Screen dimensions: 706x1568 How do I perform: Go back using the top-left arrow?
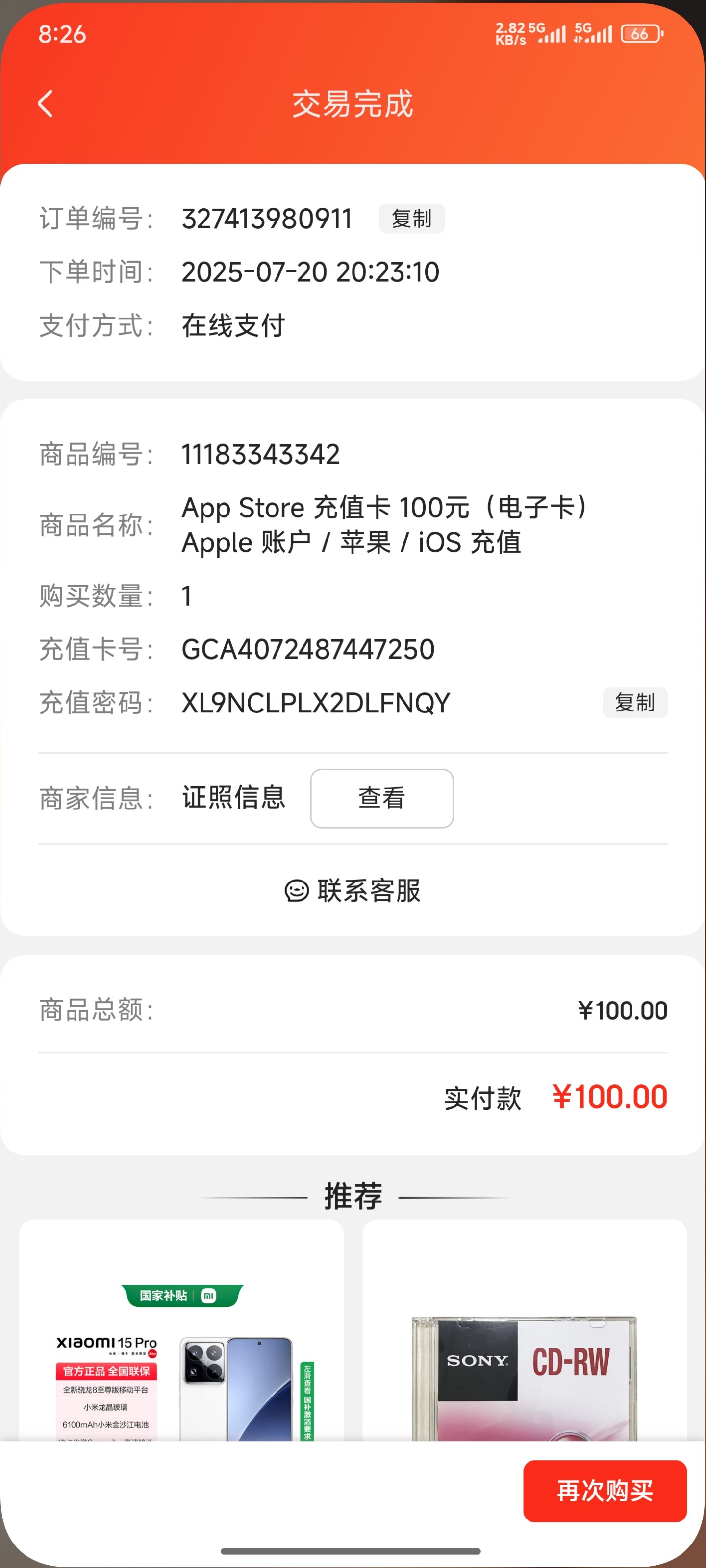46,103
